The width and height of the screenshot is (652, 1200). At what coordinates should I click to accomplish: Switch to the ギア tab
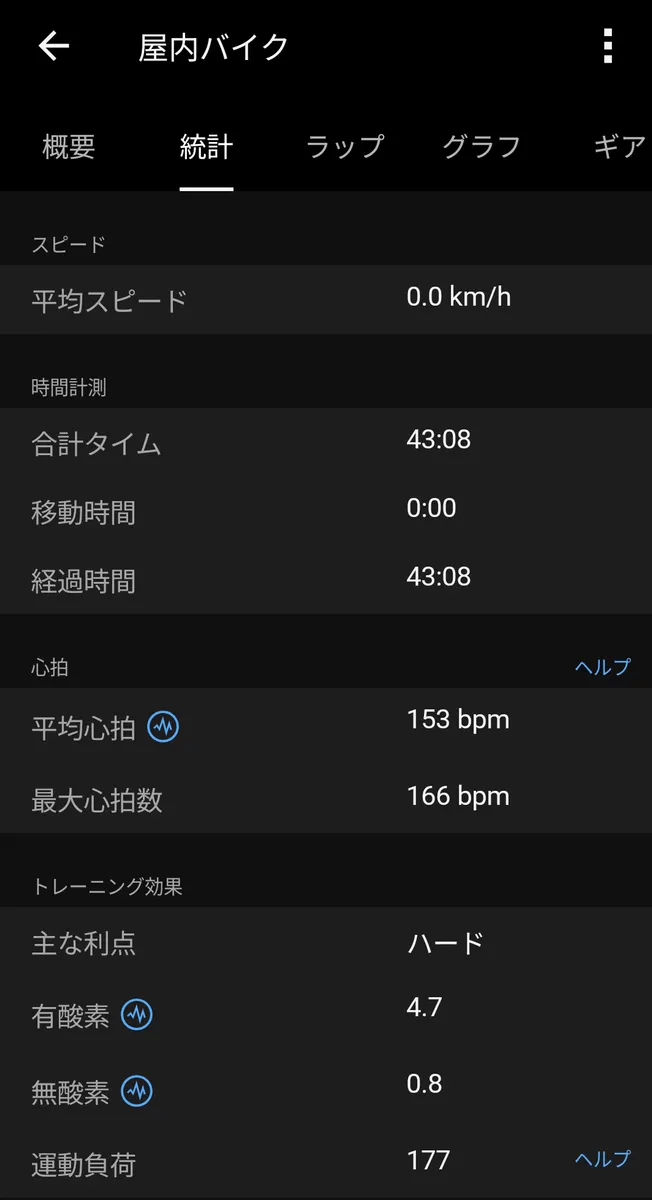(620, 147)
